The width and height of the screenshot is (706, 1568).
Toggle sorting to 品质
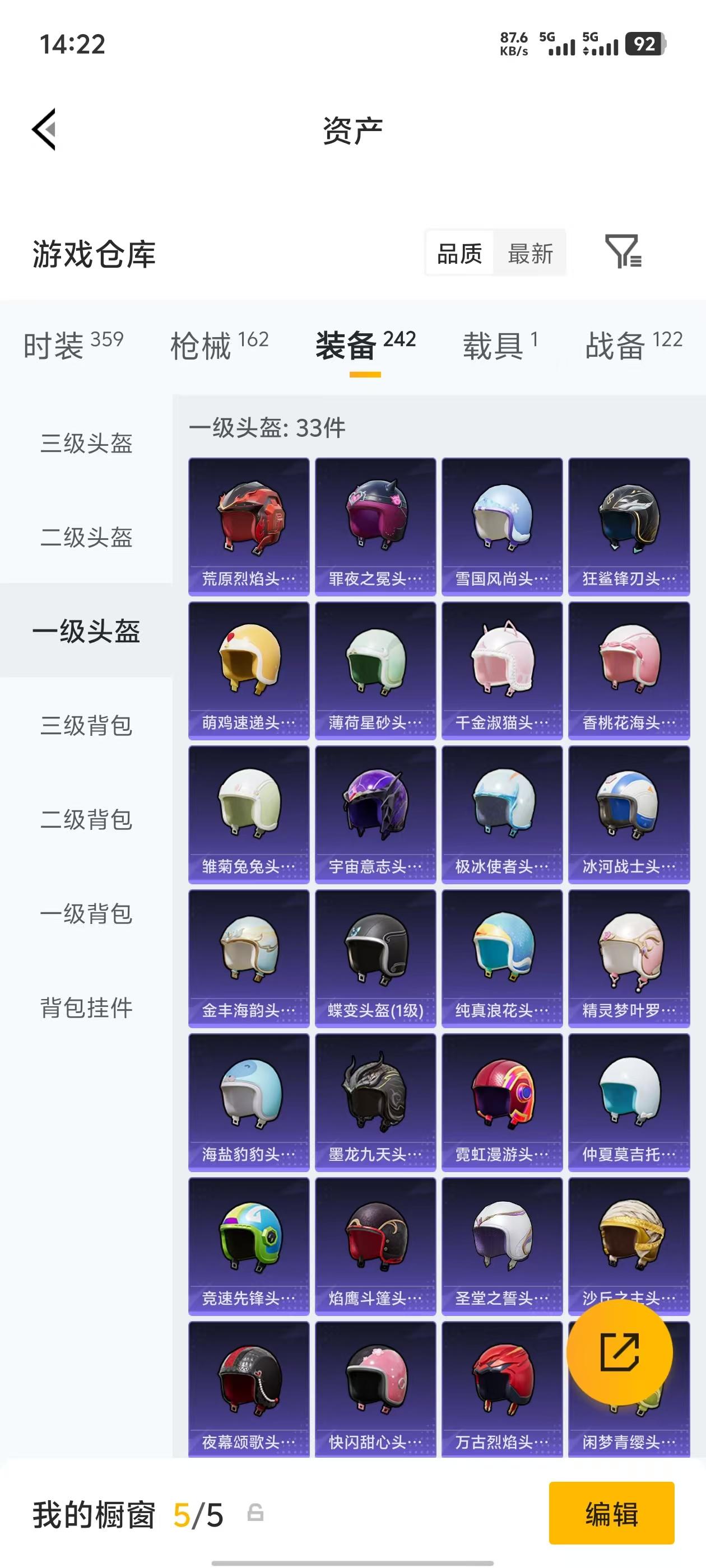point(460,254)
